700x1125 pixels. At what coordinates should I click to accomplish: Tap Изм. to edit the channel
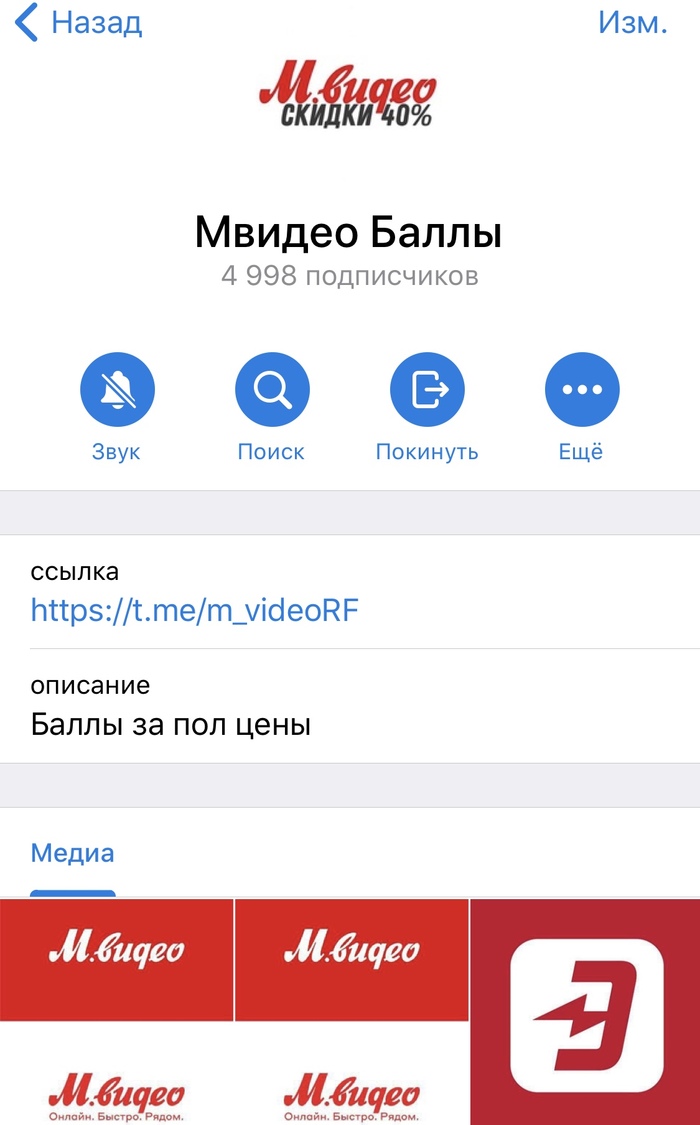pyautogui.click(x=632, y=22)
